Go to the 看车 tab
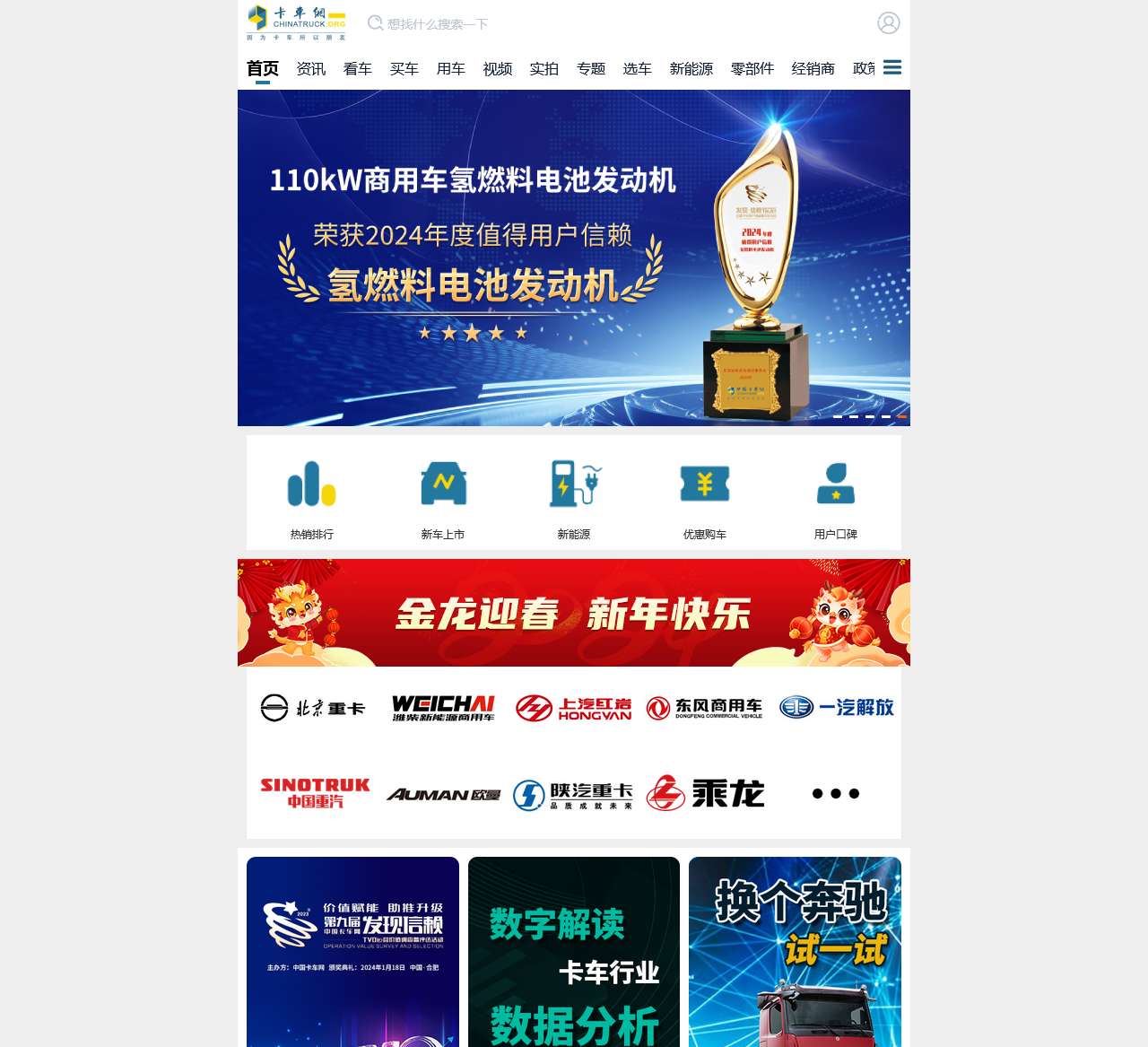The width and height of the screenshot is (1148, 1047). tap(358, 69)
